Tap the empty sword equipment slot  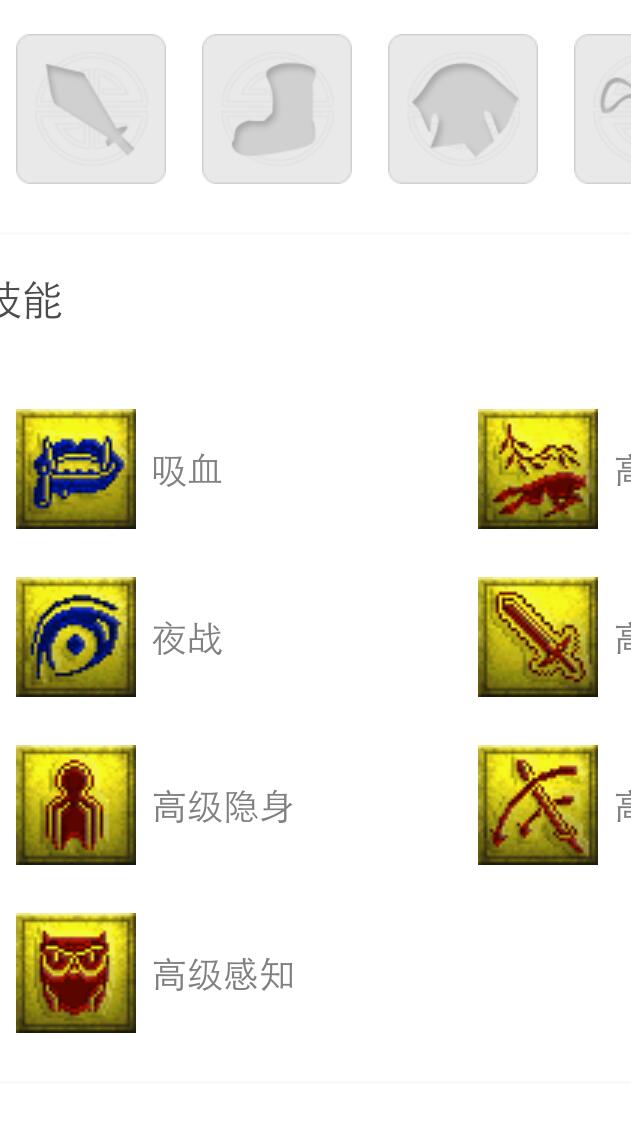pyautogui.click(x=91, y=109)
